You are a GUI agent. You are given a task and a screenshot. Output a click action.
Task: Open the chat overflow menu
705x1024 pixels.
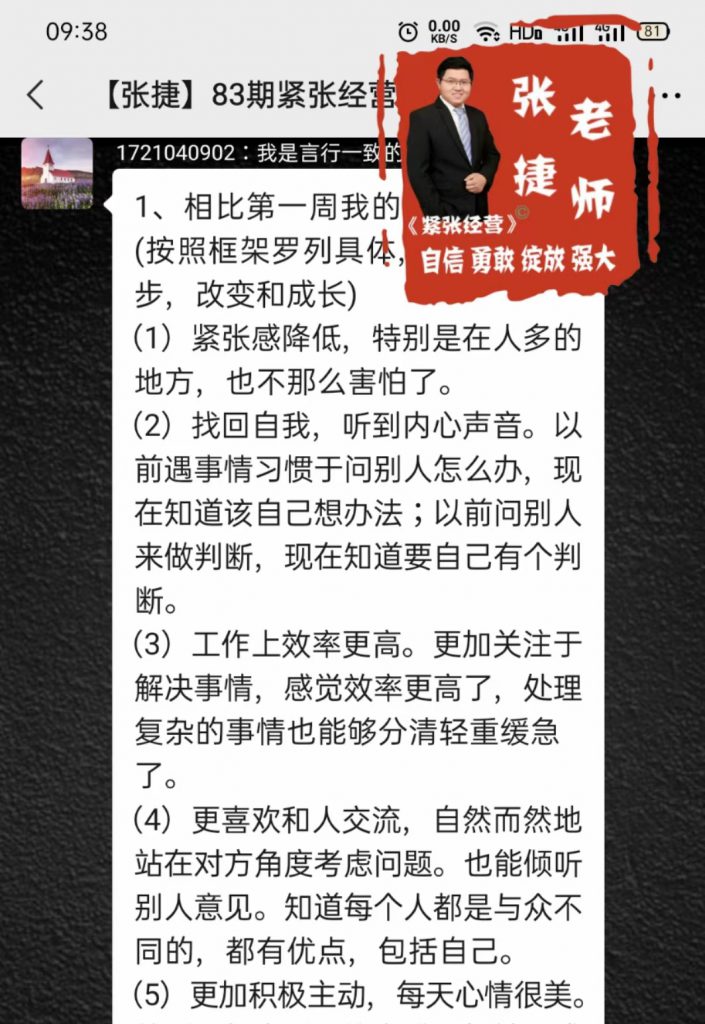[x=671, y=96]
